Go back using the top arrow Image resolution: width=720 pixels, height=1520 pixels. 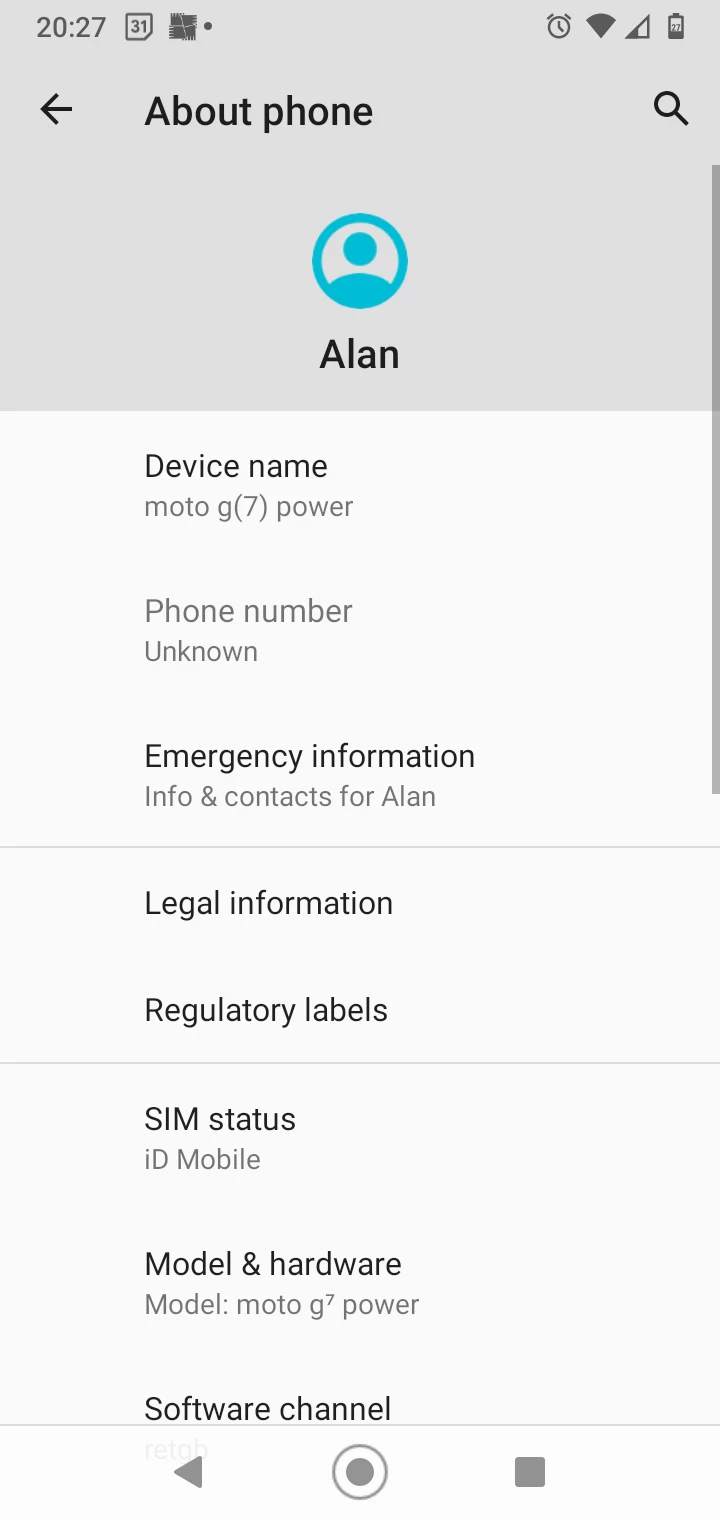(x=56, y=109)
